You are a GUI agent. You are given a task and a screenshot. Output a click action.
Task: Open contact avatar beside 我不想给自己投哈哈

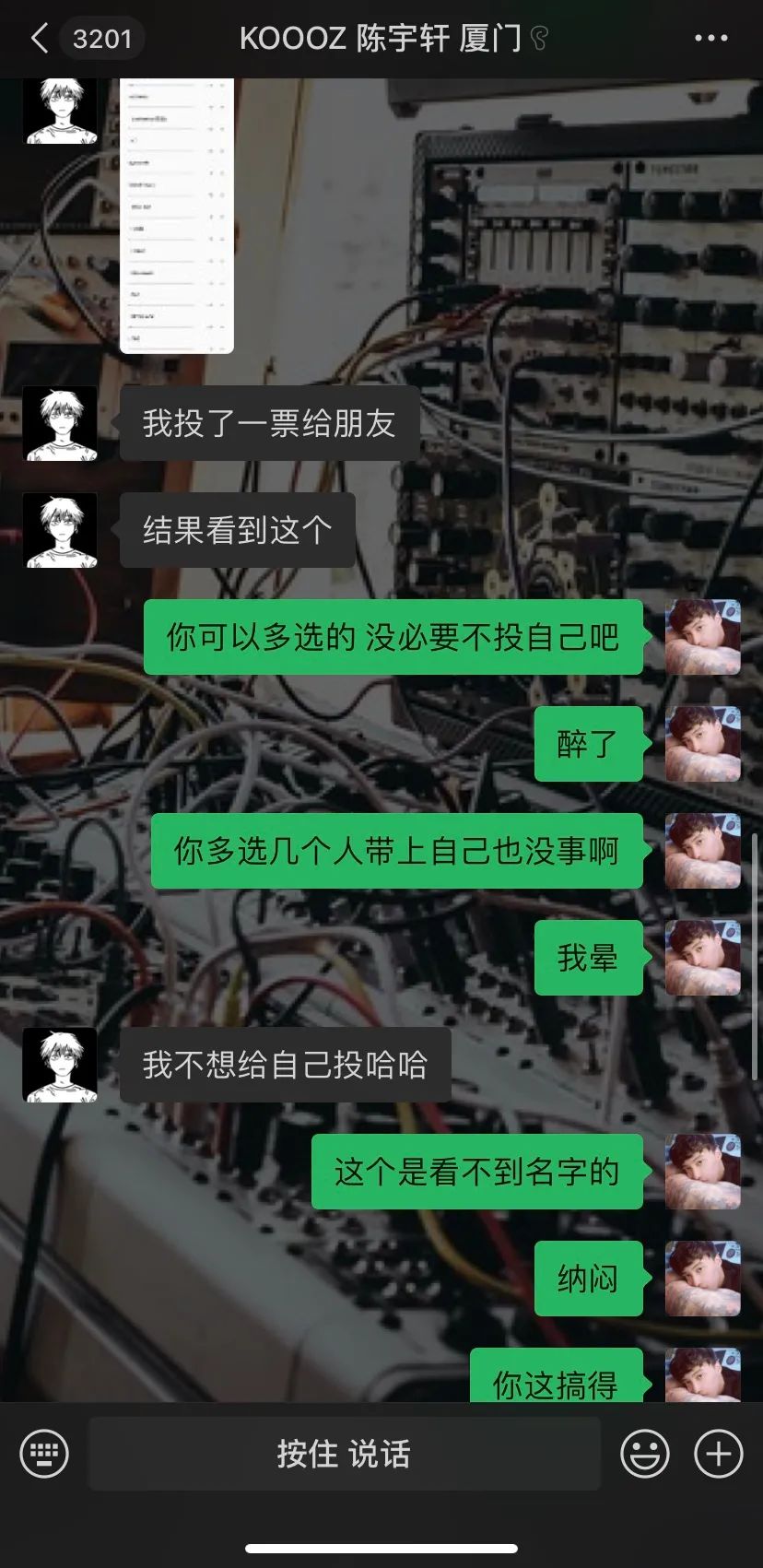60,1065
